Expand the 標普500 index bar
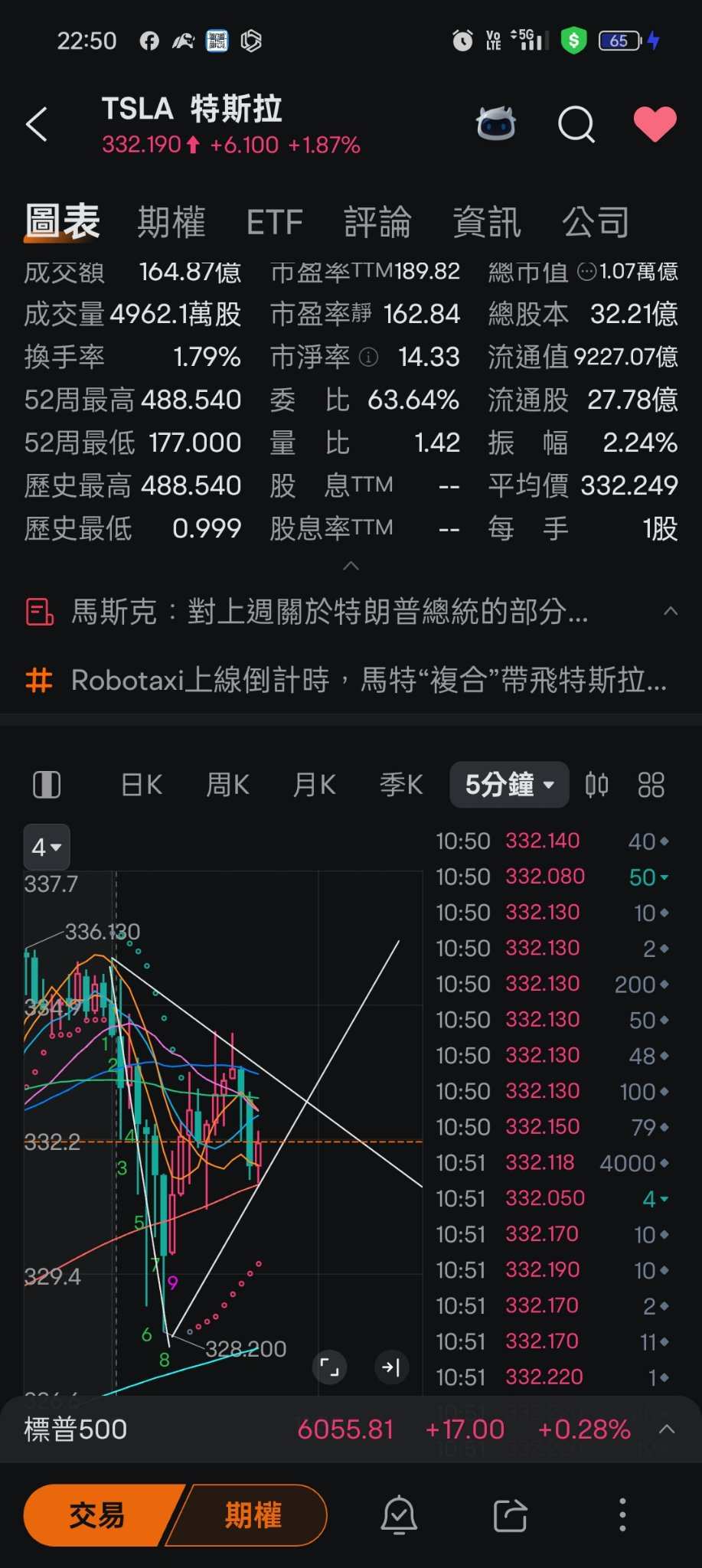The image size is (702, 1568). [x=667, y=1429]
